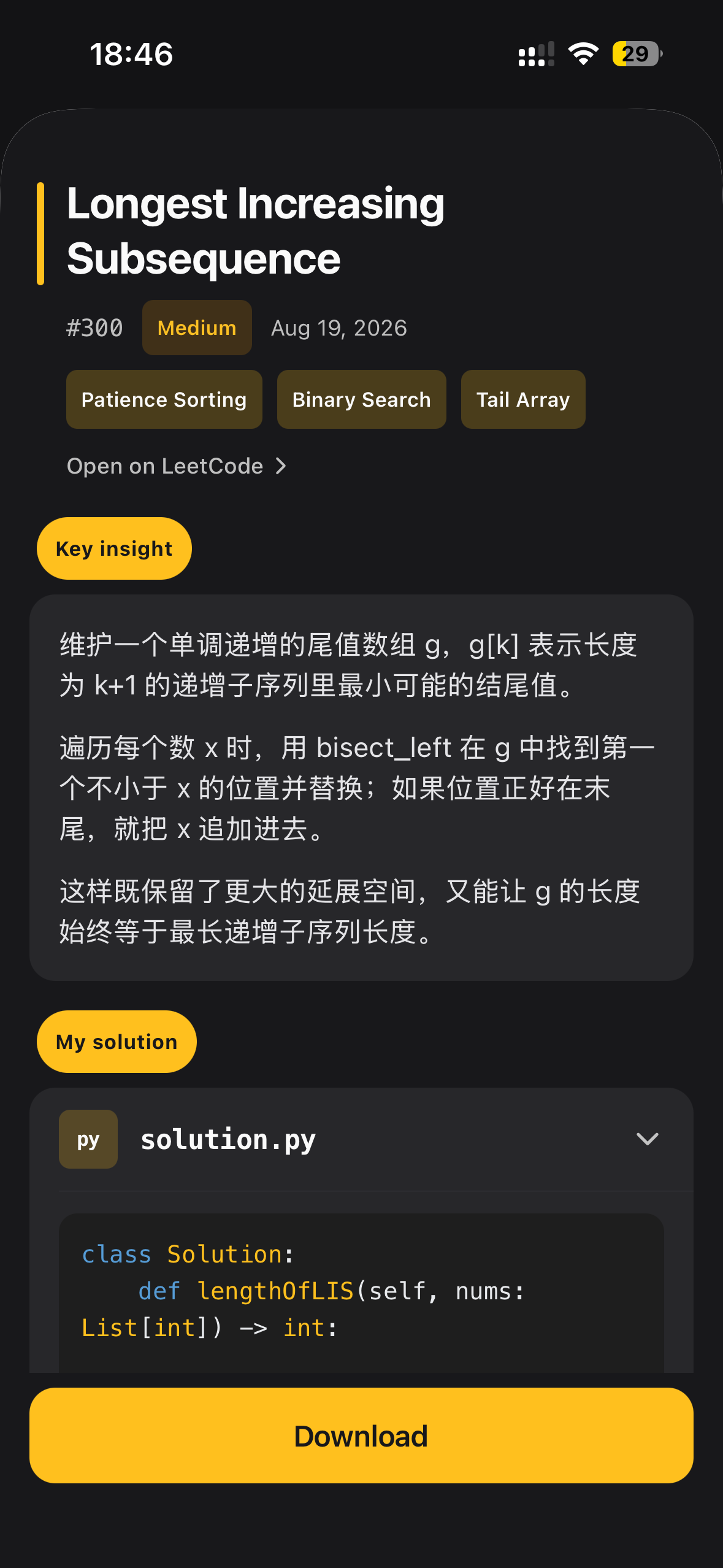Collapse the solution.py code block
The width and height of the screenshot is (723, 1568).
click(x=648, y=1139)
